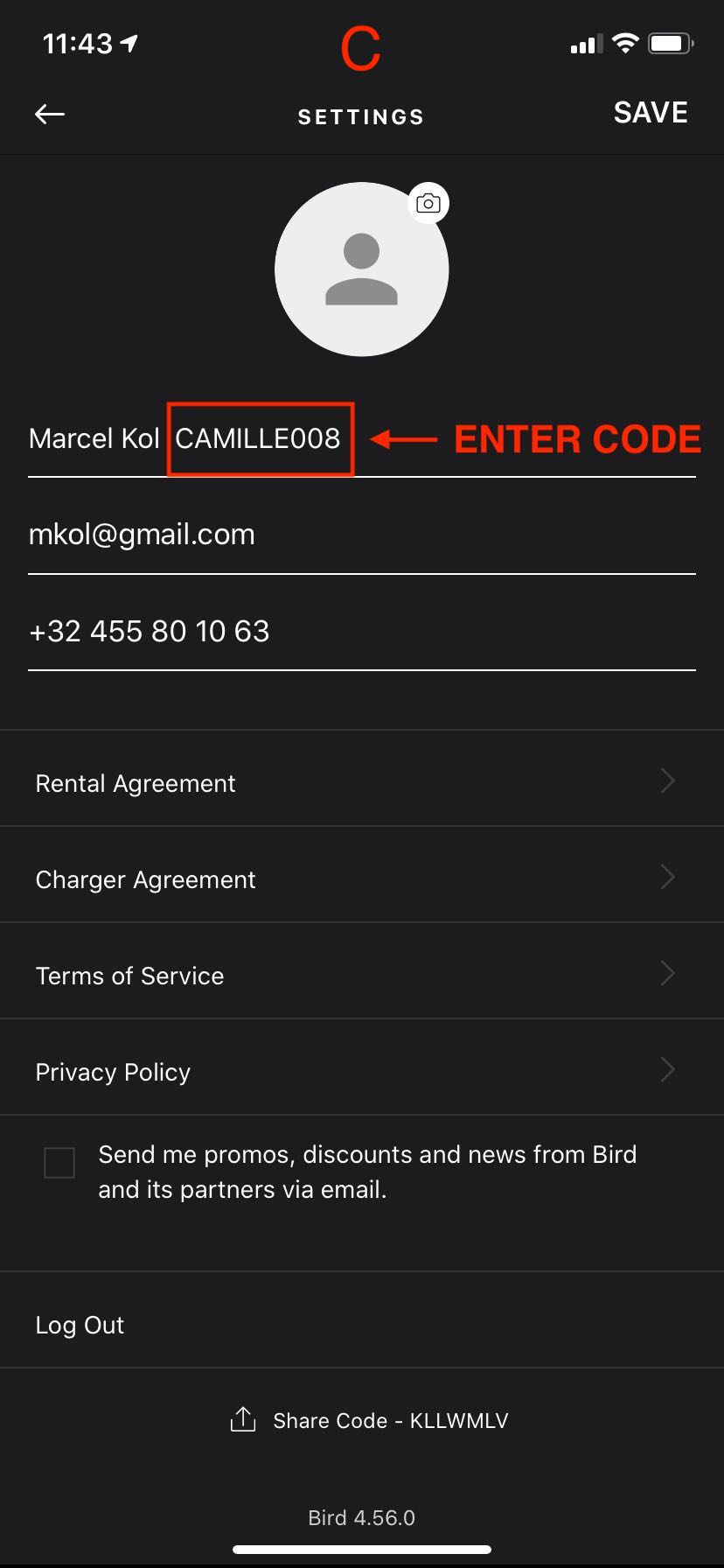Open Privacy Policy
724x1568 pixels.
(x=362, y=1067)
